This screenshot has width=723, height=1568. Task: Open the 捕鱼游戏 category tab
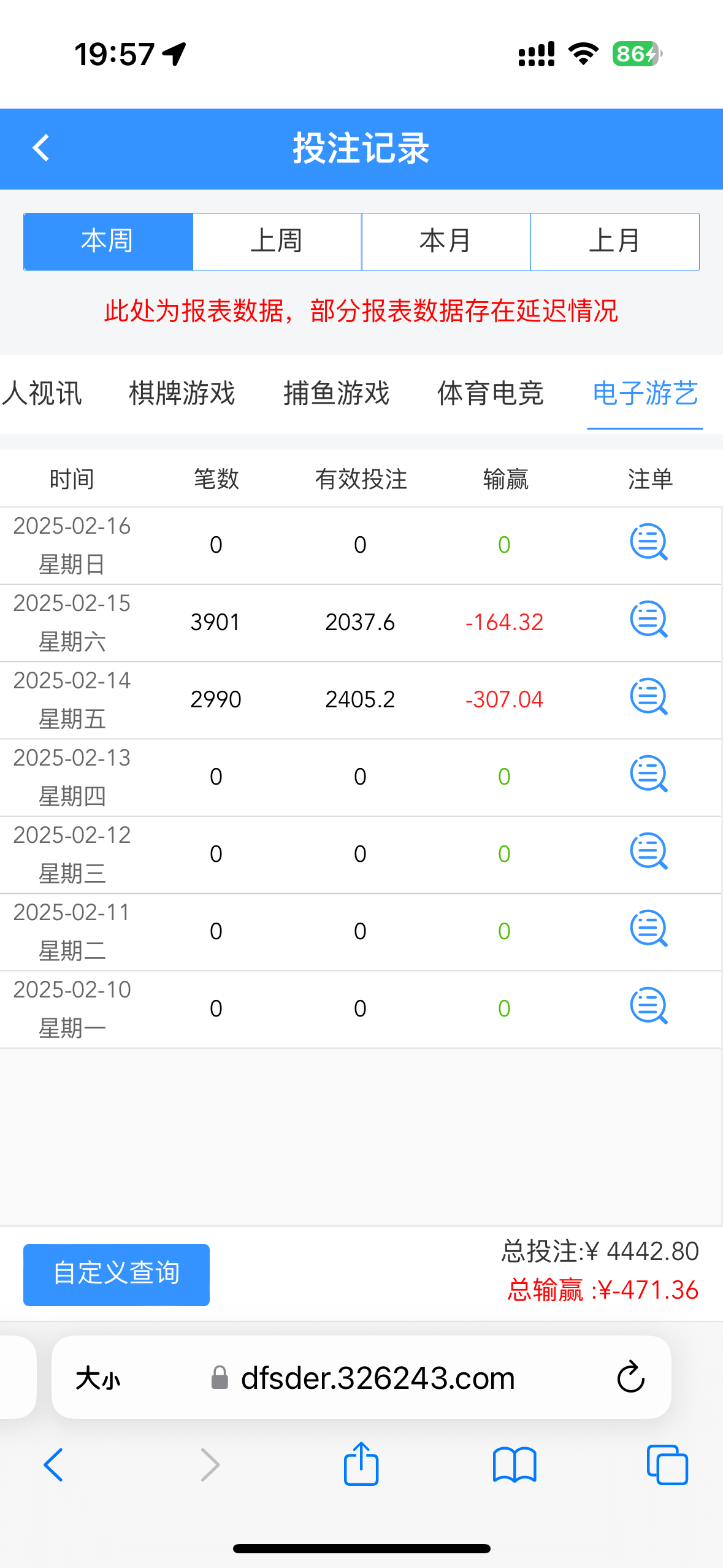336,393
